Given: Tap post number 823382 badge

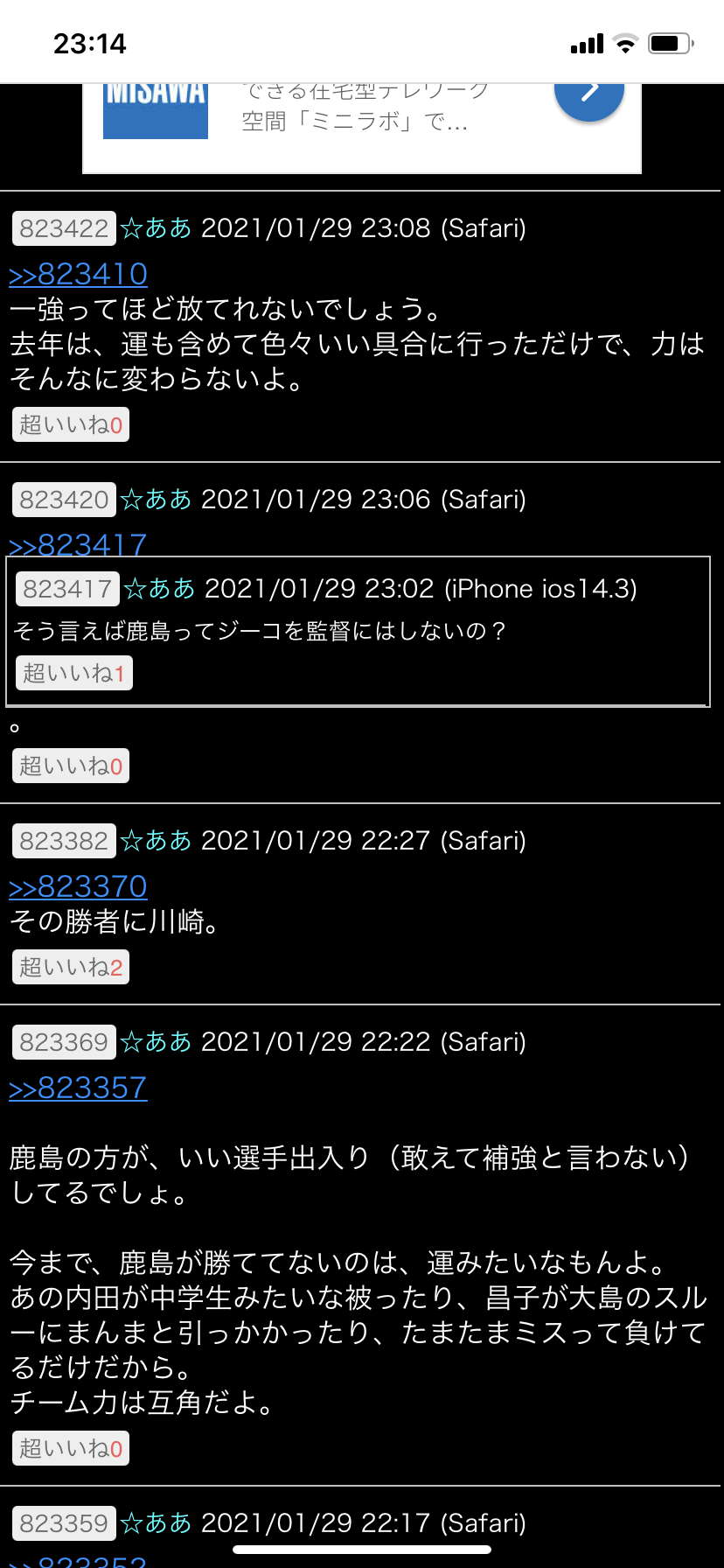Looking at the screenshot, I should click(x=64, y=841).
